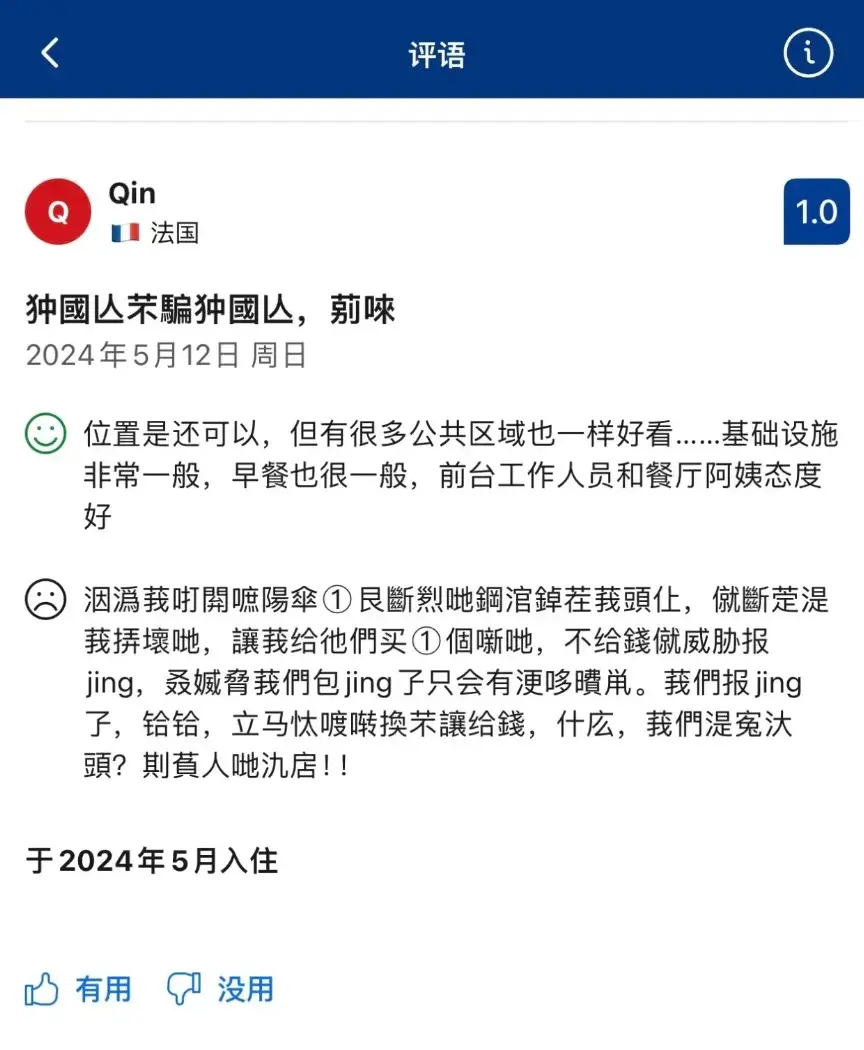Go back from the 评语 review page
The image size is (864, 1050).
(x=50, y=53)
